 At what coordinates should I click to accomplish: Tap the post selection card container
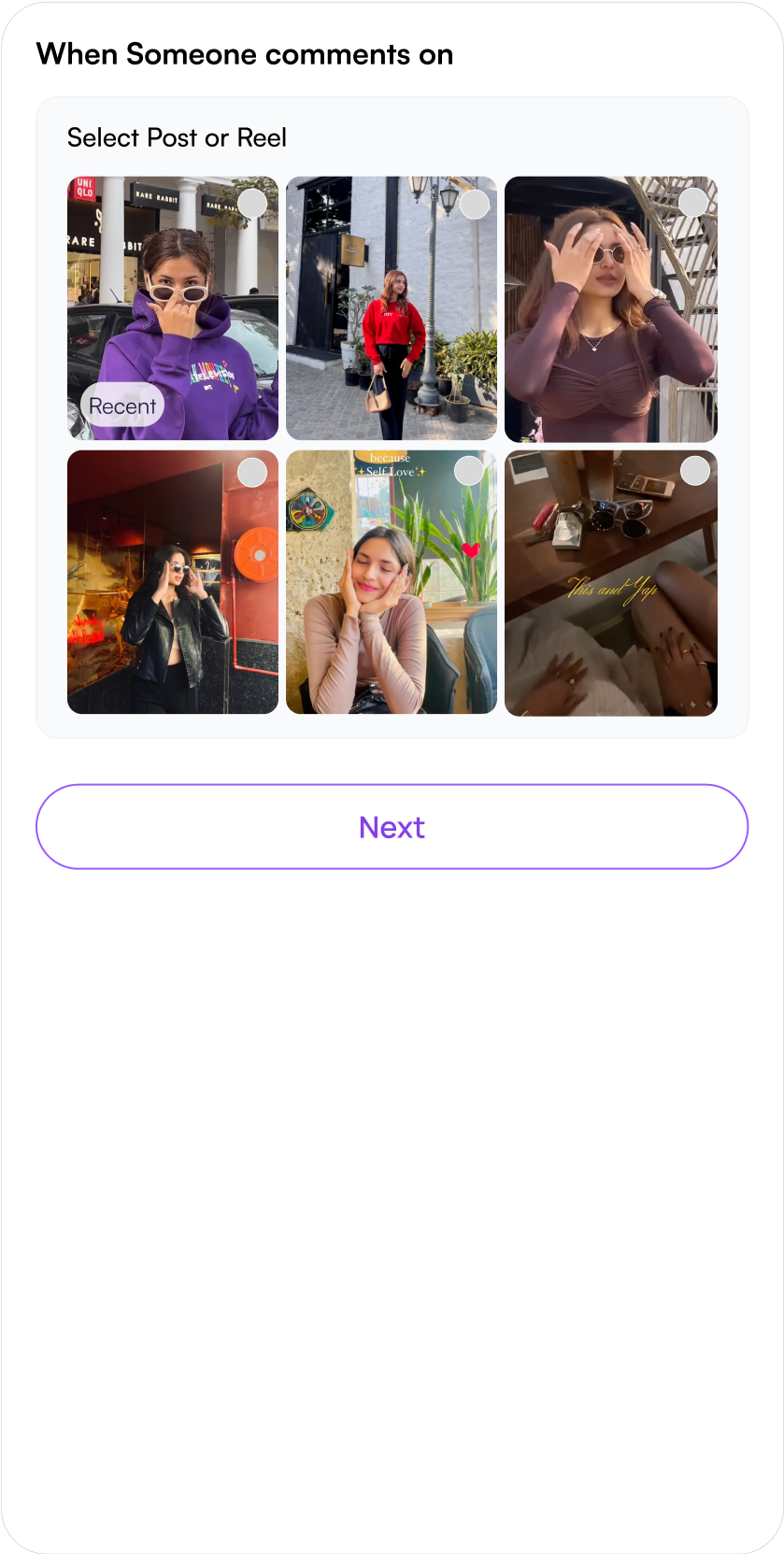click(392, 414)
